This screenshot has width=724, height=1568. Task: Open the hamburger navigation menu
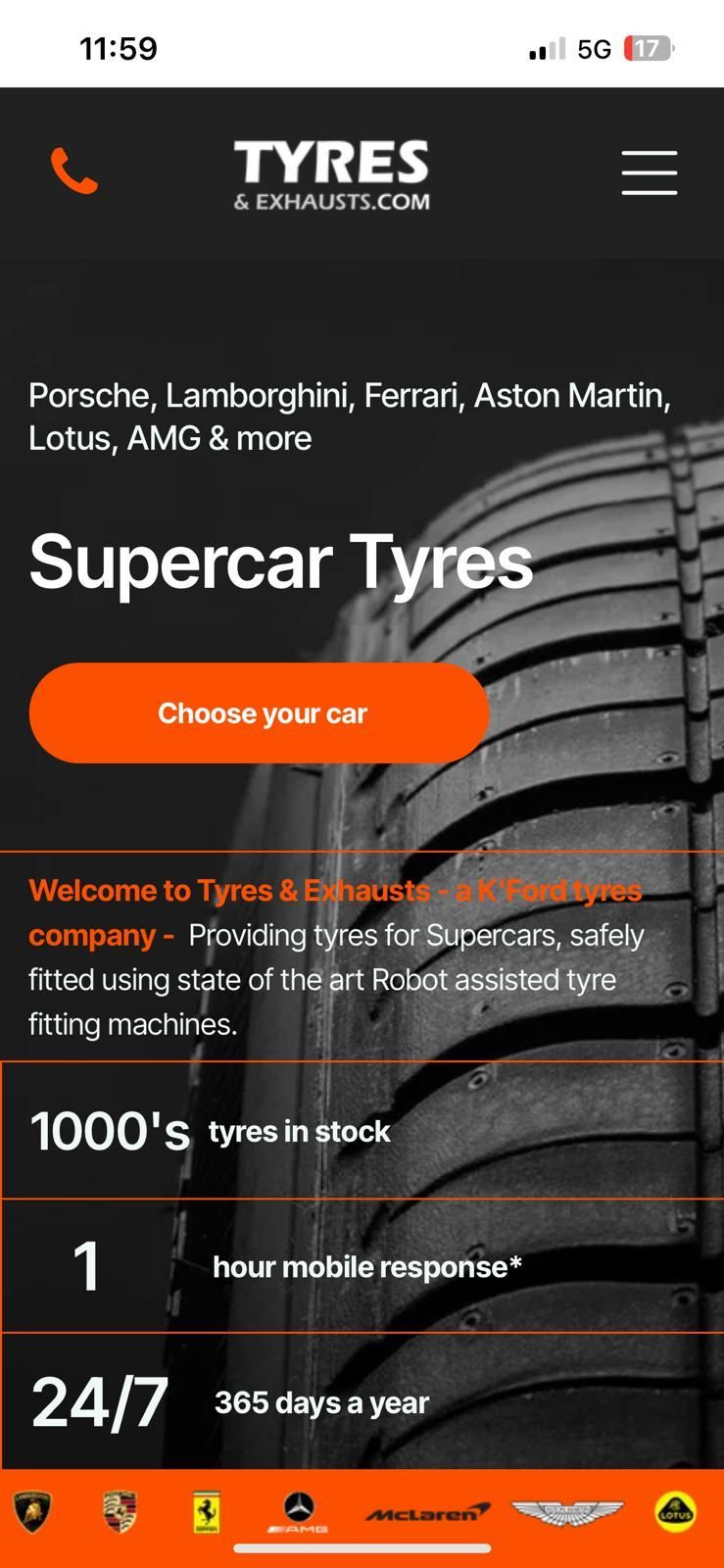point(649,172)
